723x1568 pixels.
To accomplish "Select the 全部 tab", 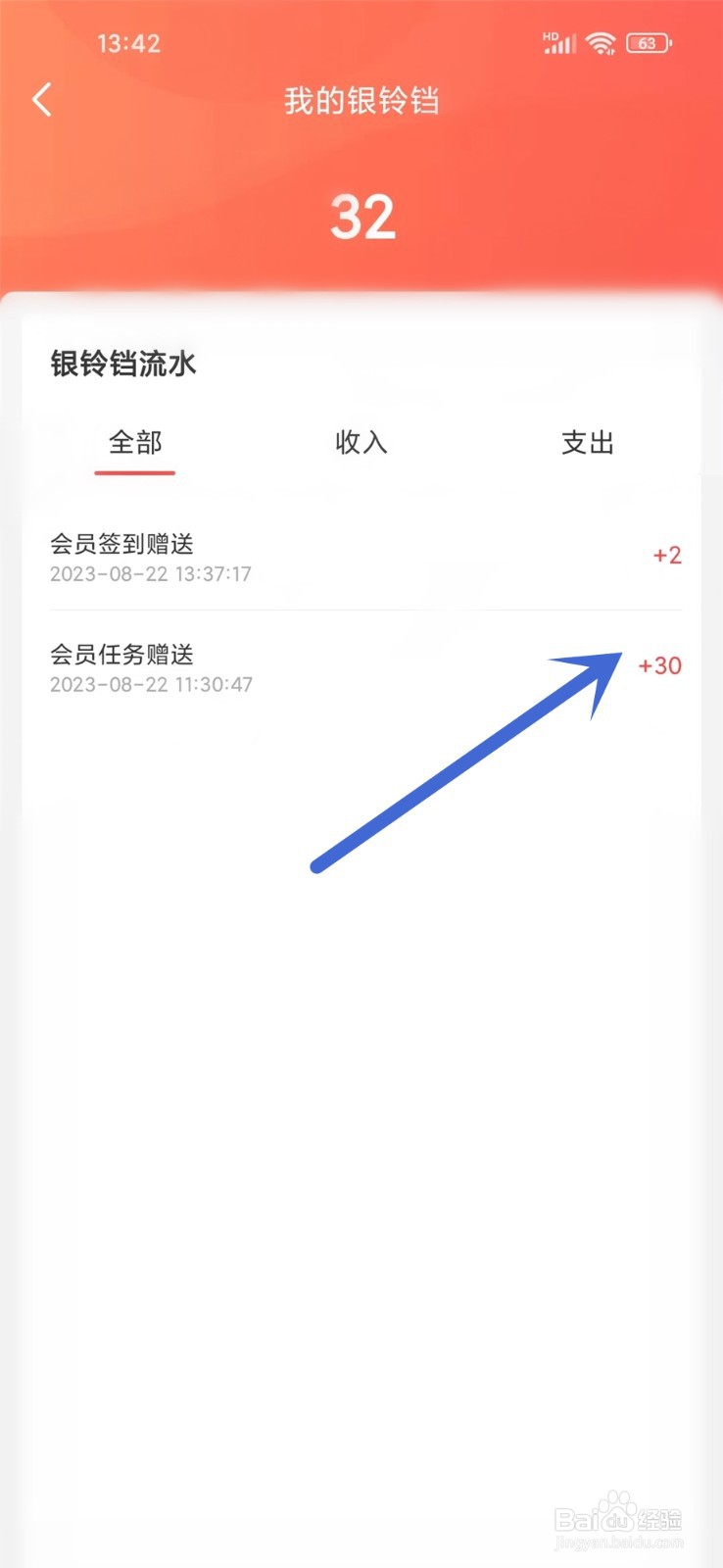I will point(133,443).
